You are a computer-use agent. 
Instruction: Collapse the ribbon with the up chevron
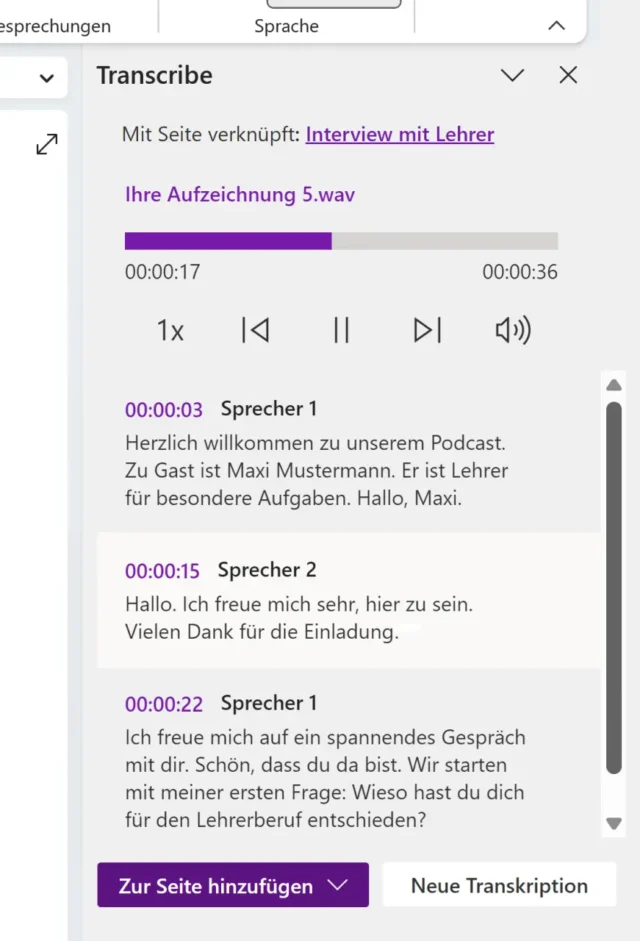[557, 27]
